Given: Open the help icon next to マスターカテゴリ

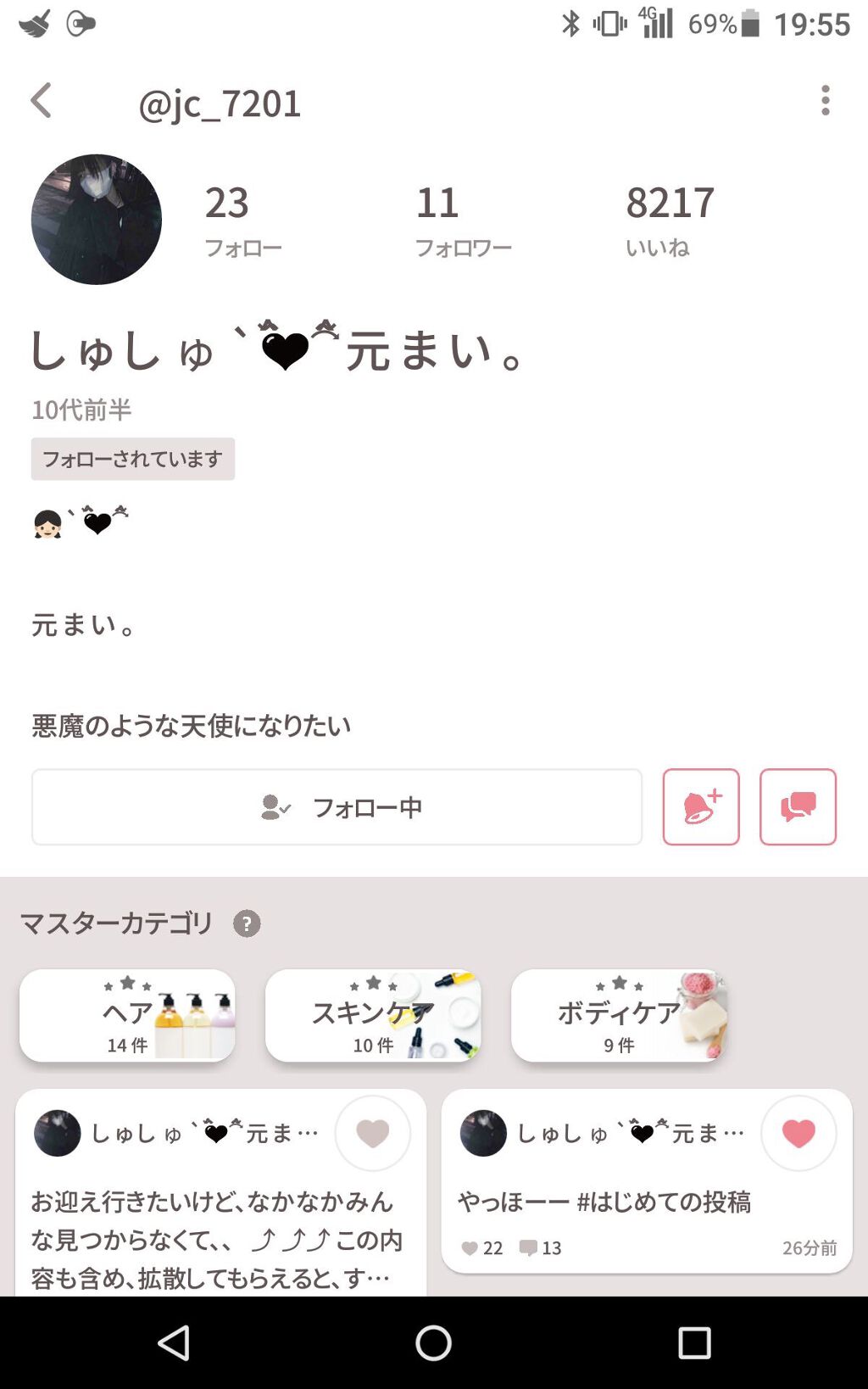Looking at the screenshot, I should coord(247,923).
